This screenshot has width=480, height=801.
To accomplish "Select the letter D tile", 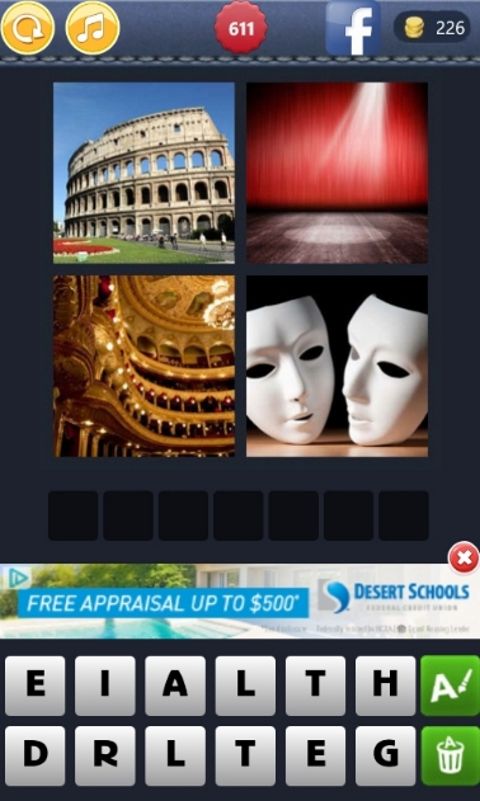I will coord(35,756).
